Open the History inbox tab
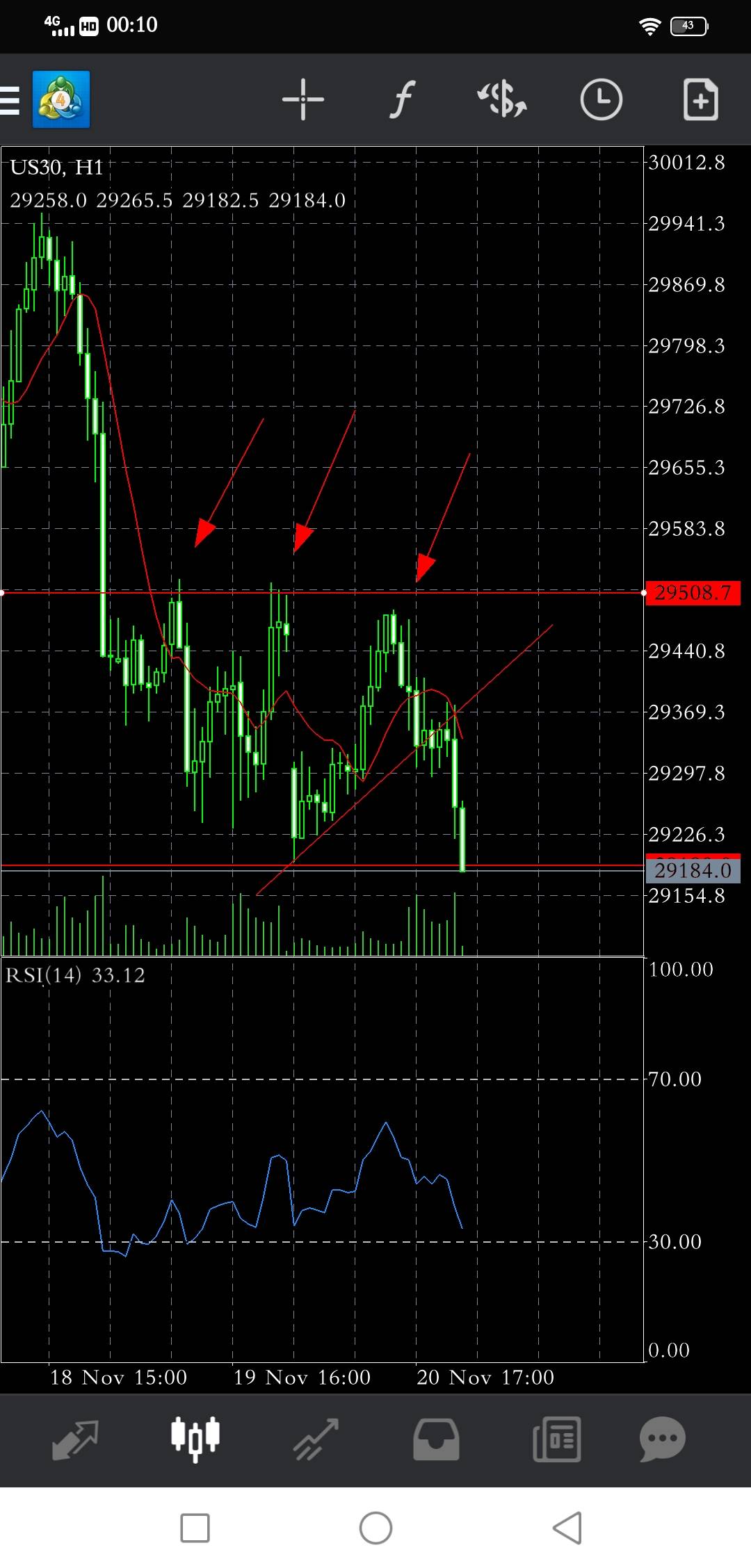Viewport: 751px width, 1568px height. click(x=436, y=1439)
